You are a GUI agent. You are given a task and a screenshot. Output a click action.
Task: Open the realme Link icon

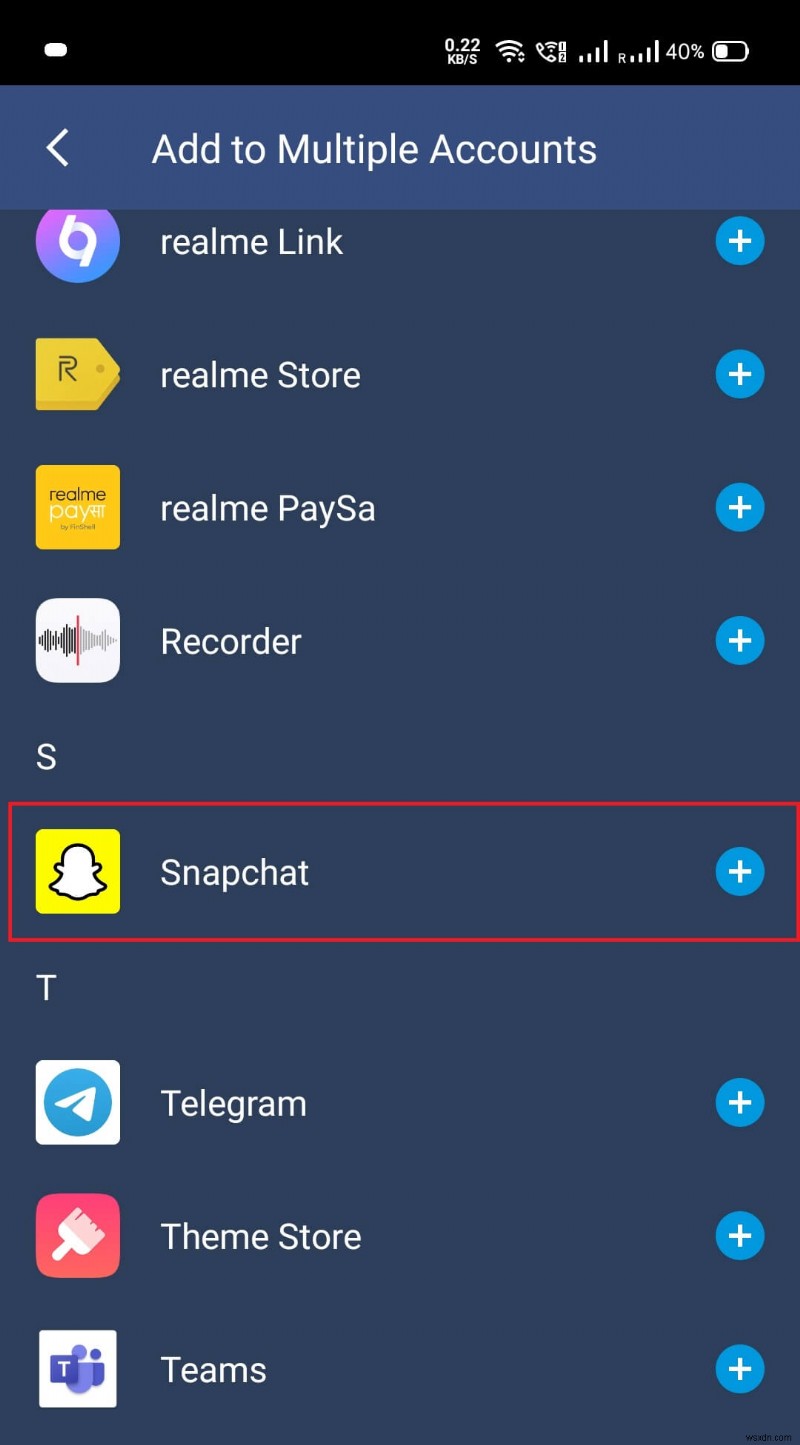(x=77, y=240)
